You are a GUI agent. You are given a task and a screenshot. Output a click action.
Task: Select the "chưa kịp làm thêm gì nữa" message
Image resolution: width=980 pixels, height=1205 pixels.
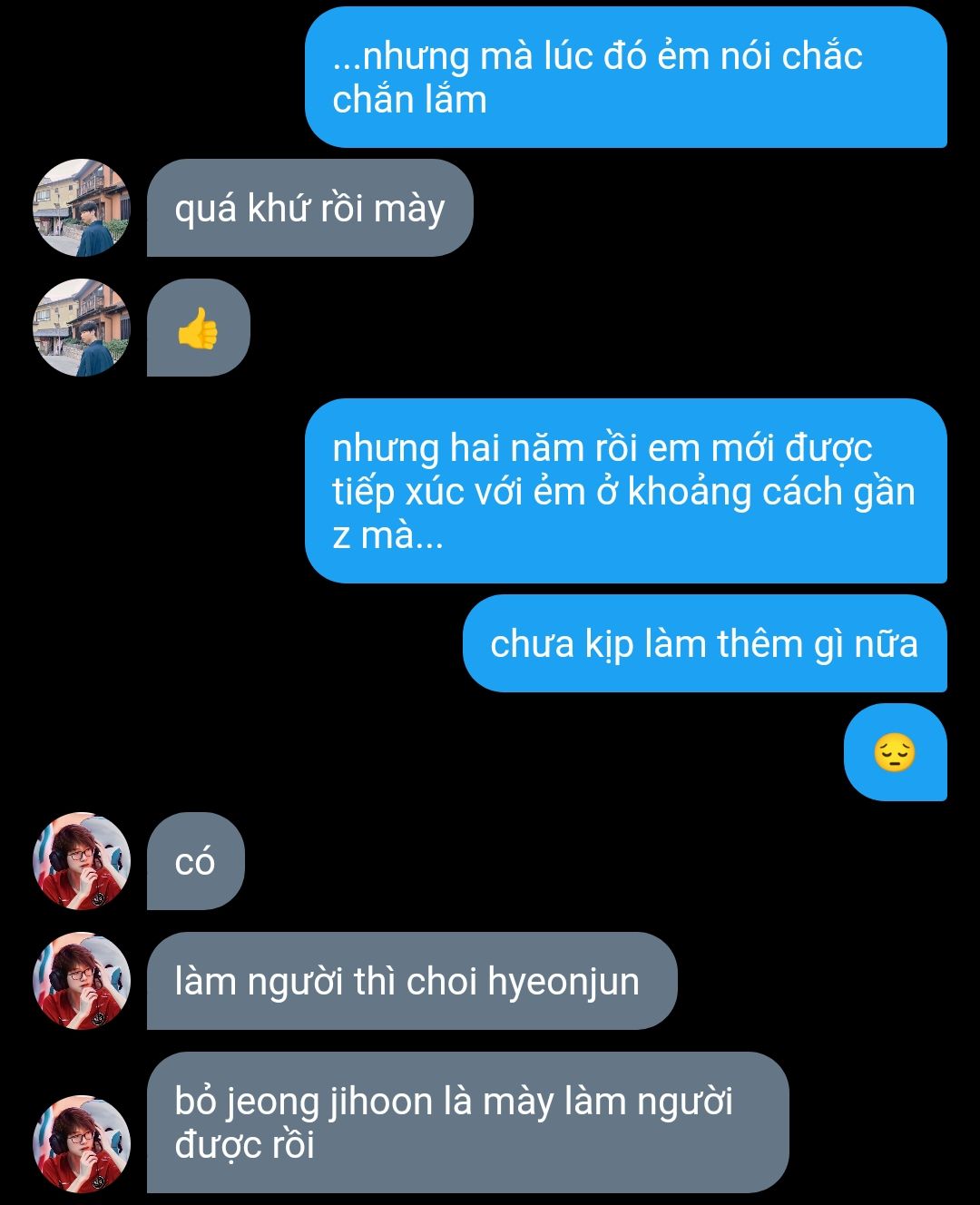pyautogui.click(x=704, y=644)
